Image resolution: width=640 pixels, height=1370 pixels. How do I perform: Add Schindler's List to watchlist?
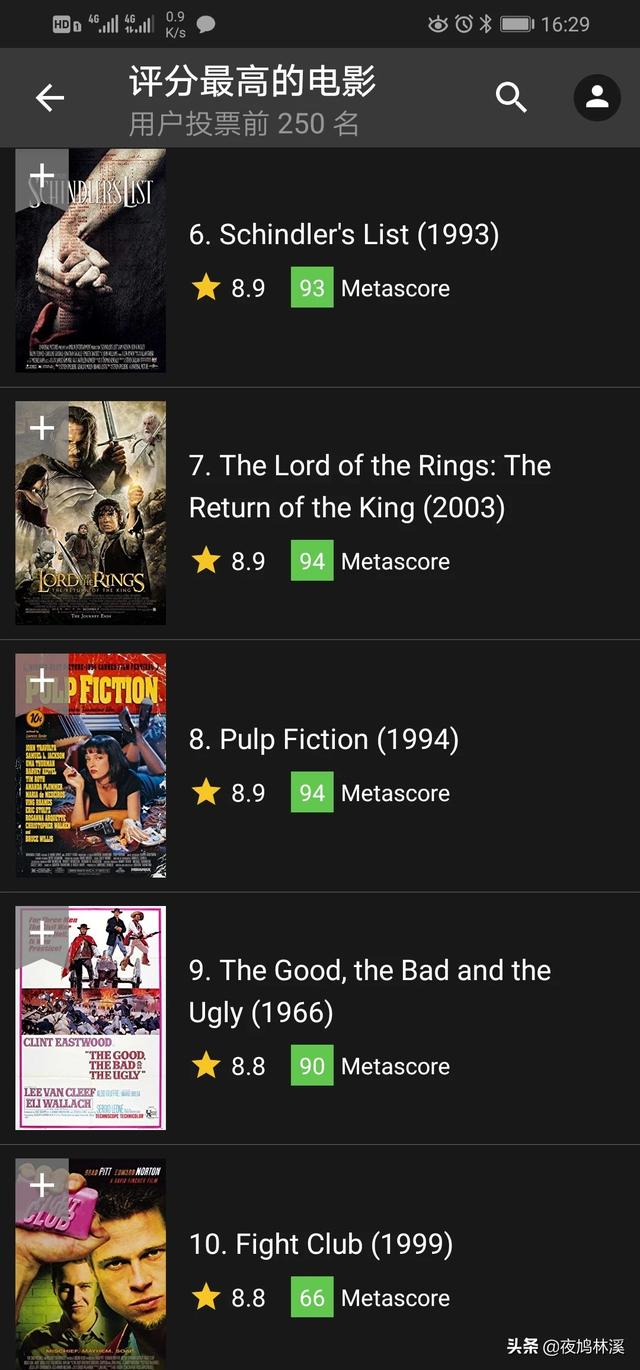(x=42, y=177)
